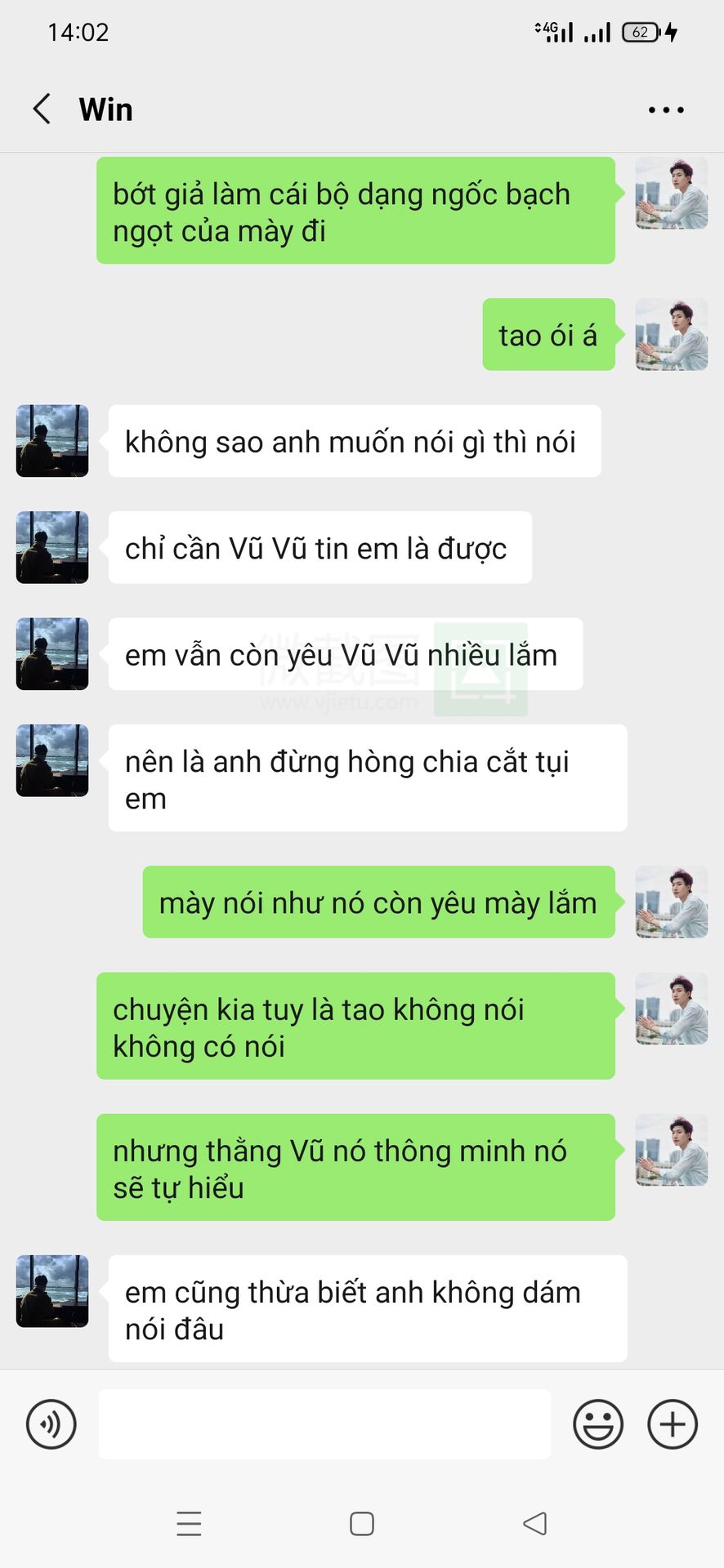Viewport: 724px width, 1568px height.
Task: Tap your avatar next to "tao ói á"
Action: click(672, 334)
